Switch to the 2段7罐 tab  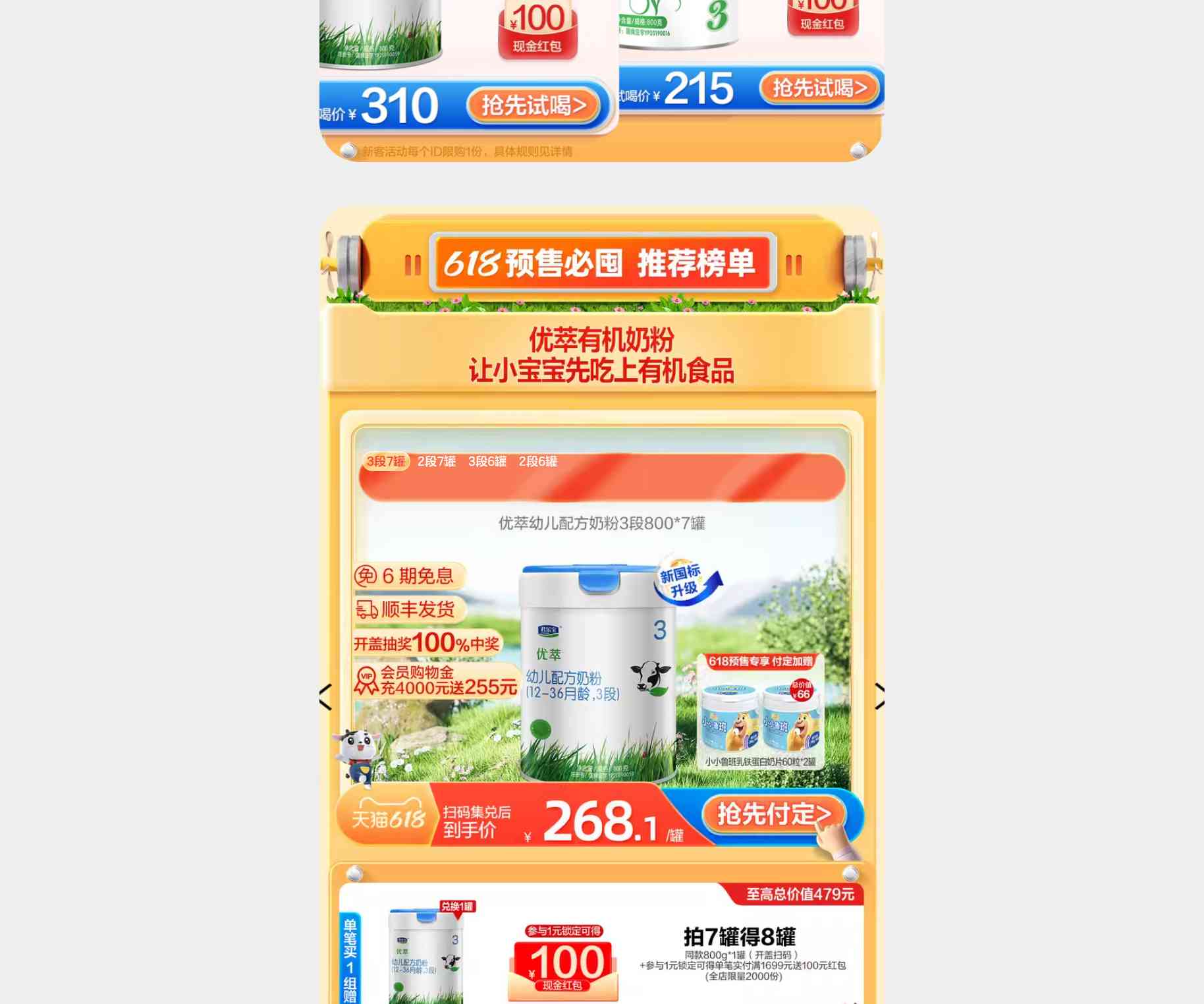(436, 461)
